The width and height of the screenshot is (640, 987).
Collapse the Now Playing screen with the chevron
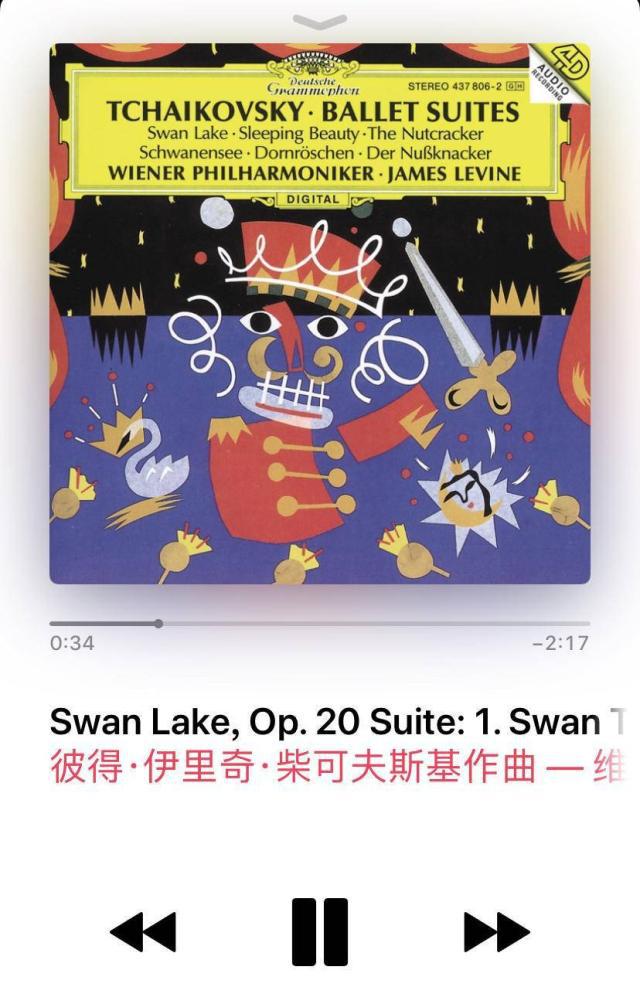click(x=320, y=21)
